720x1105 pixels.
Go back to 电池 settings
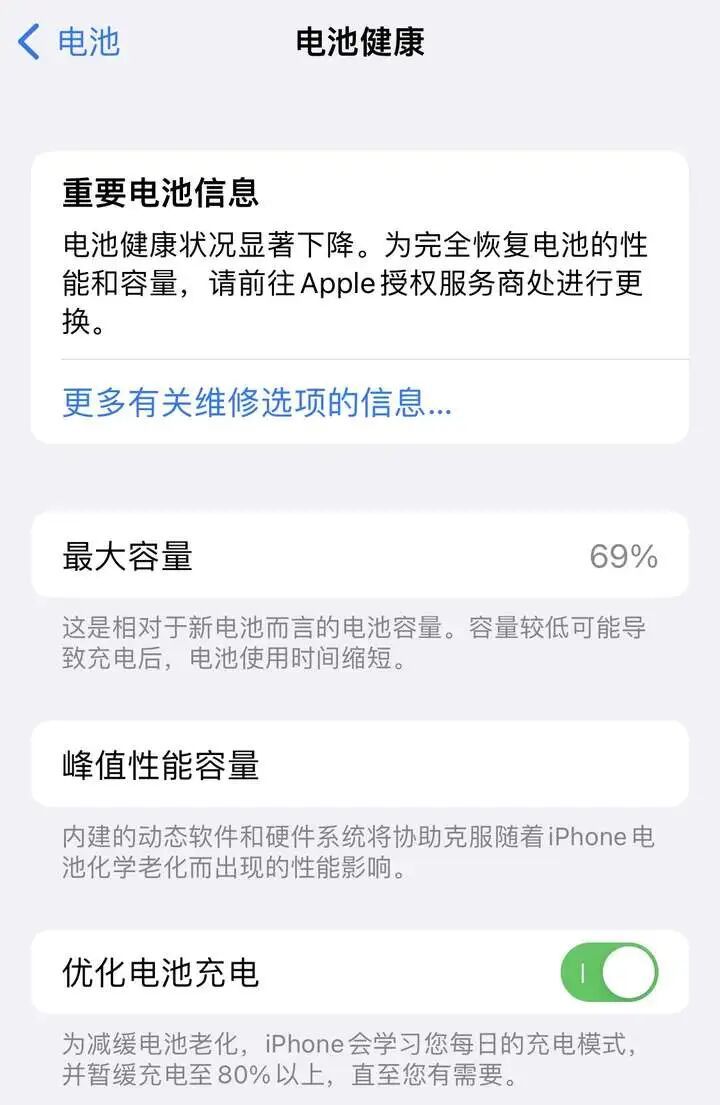coord(68,42)
